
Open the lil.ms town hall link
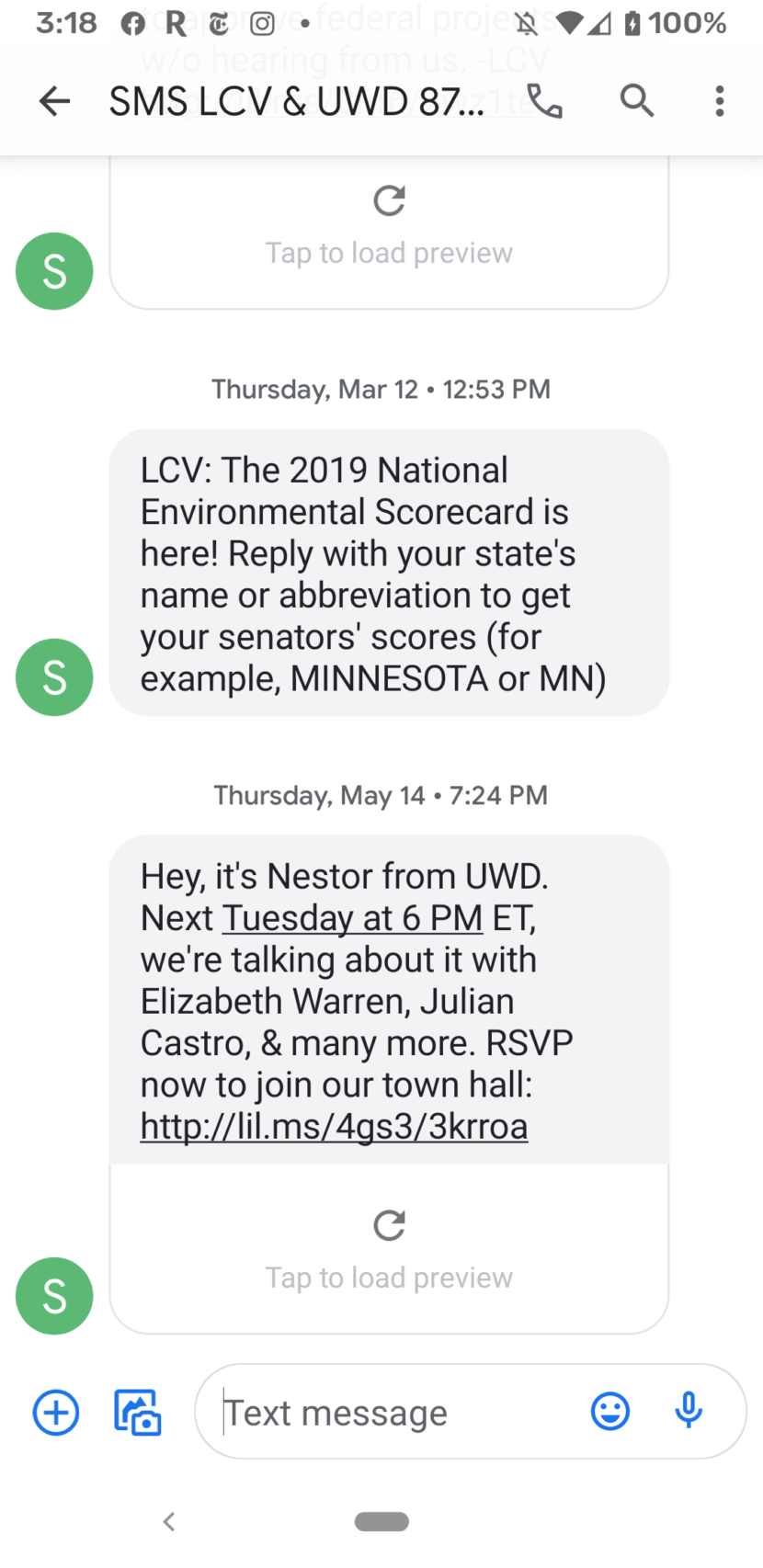334,1125
